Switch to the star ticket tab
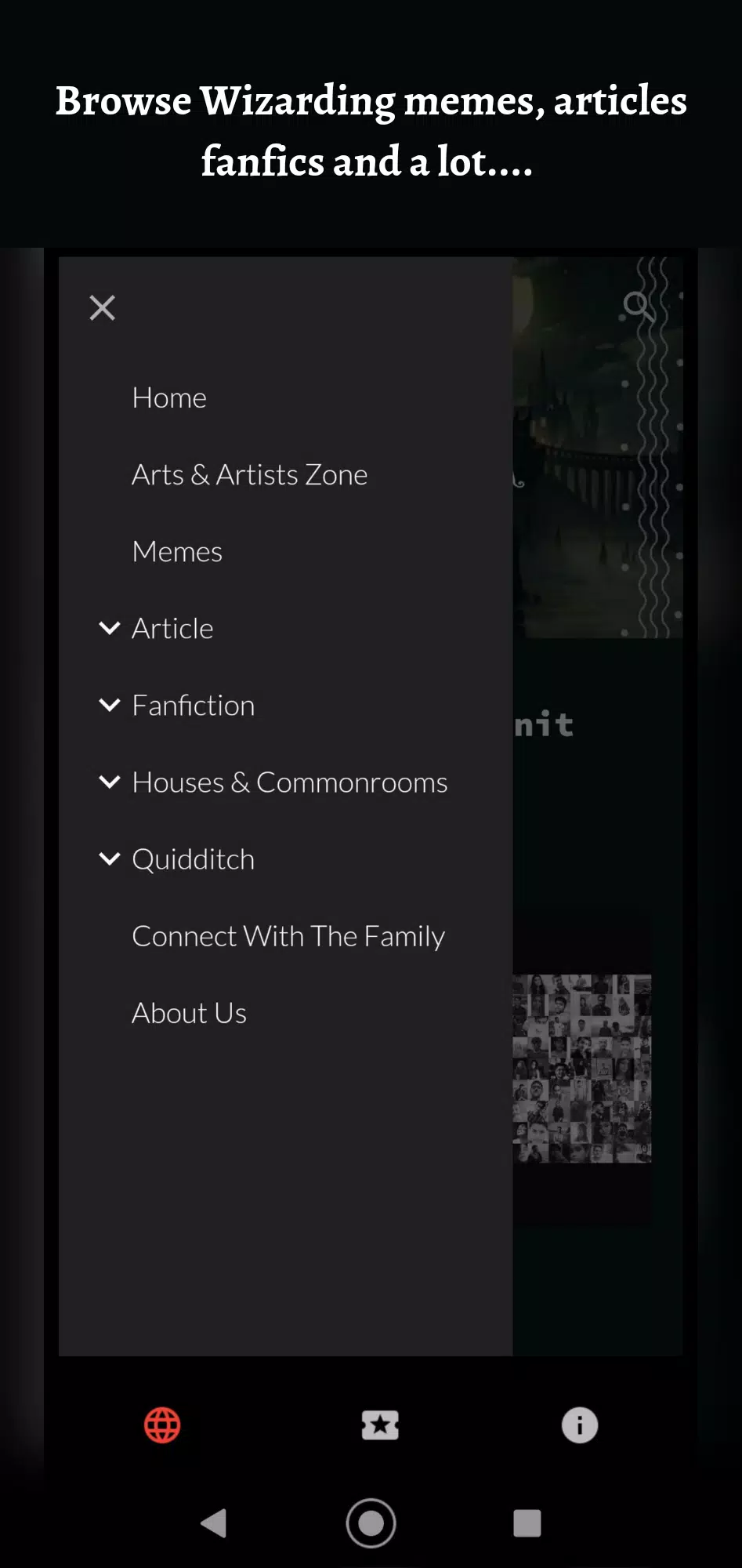Image resolution: width=742 pixels, height=1568 pixels. pos(380,1425)
